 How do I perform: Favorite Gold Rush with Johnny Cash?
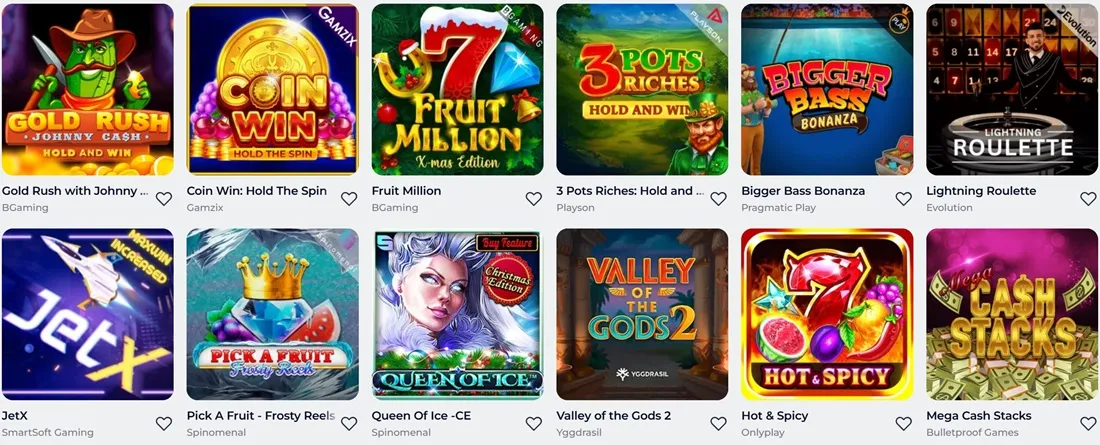point(164,199)
